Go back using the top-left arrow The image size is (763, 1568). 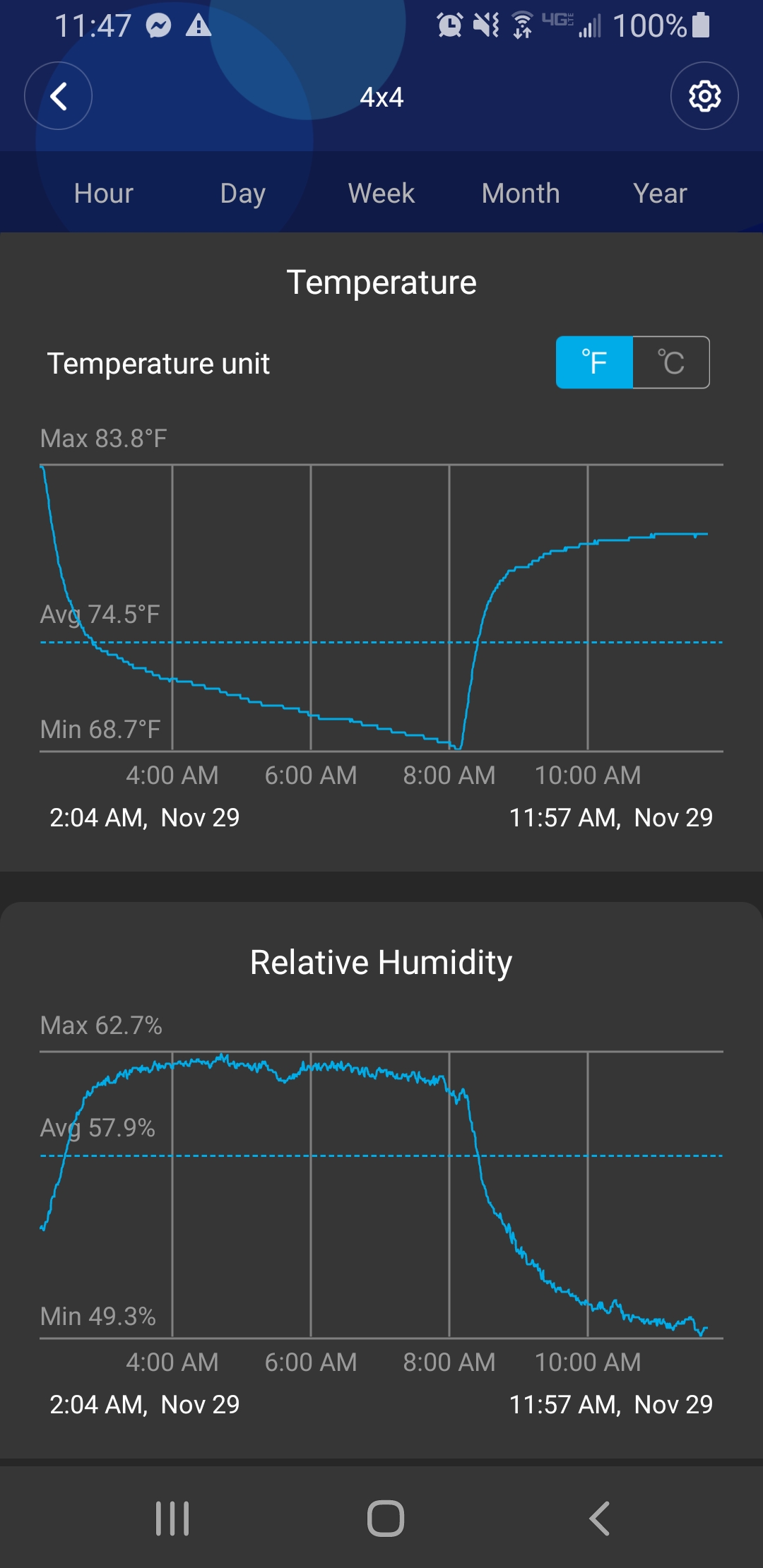coord(59,96)
